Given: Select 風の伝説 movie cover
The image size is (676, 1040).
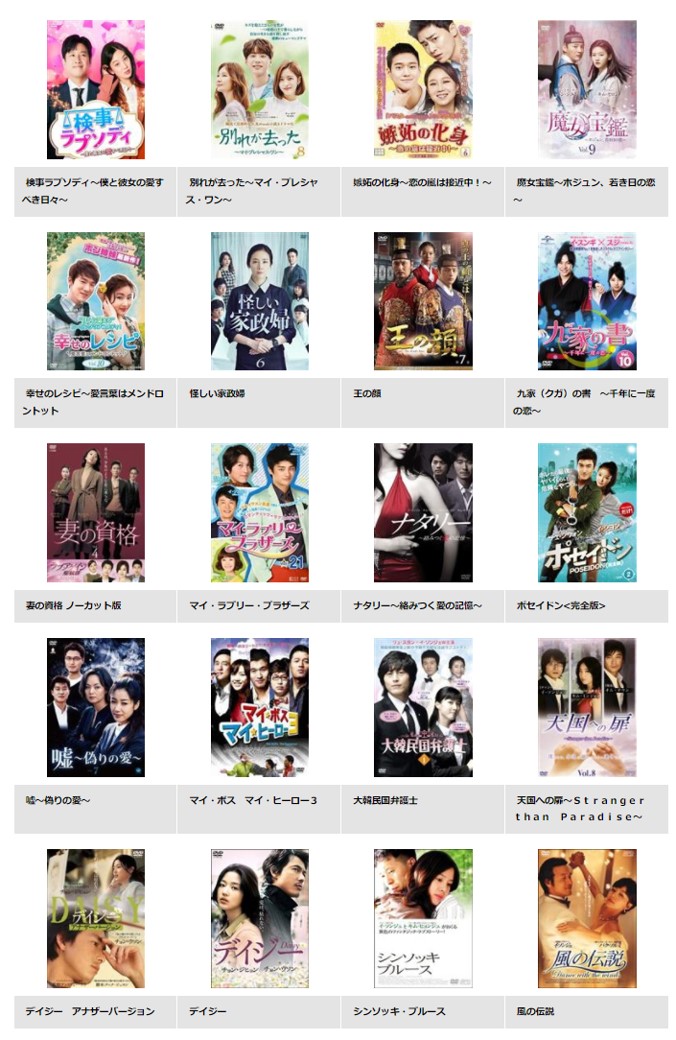Looking at the screenshot, I should pyautogui.click(x=587, y=918).
